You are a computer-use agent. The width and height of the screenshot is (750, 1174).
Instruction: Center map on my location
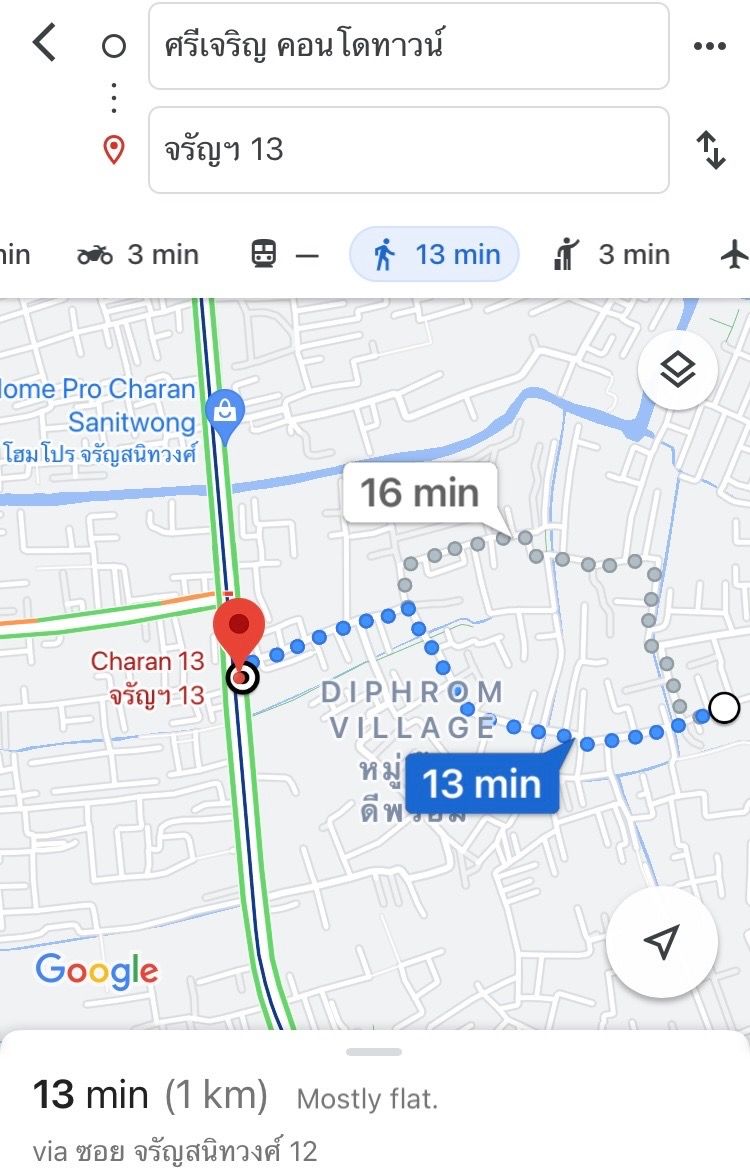click(661, 941)
